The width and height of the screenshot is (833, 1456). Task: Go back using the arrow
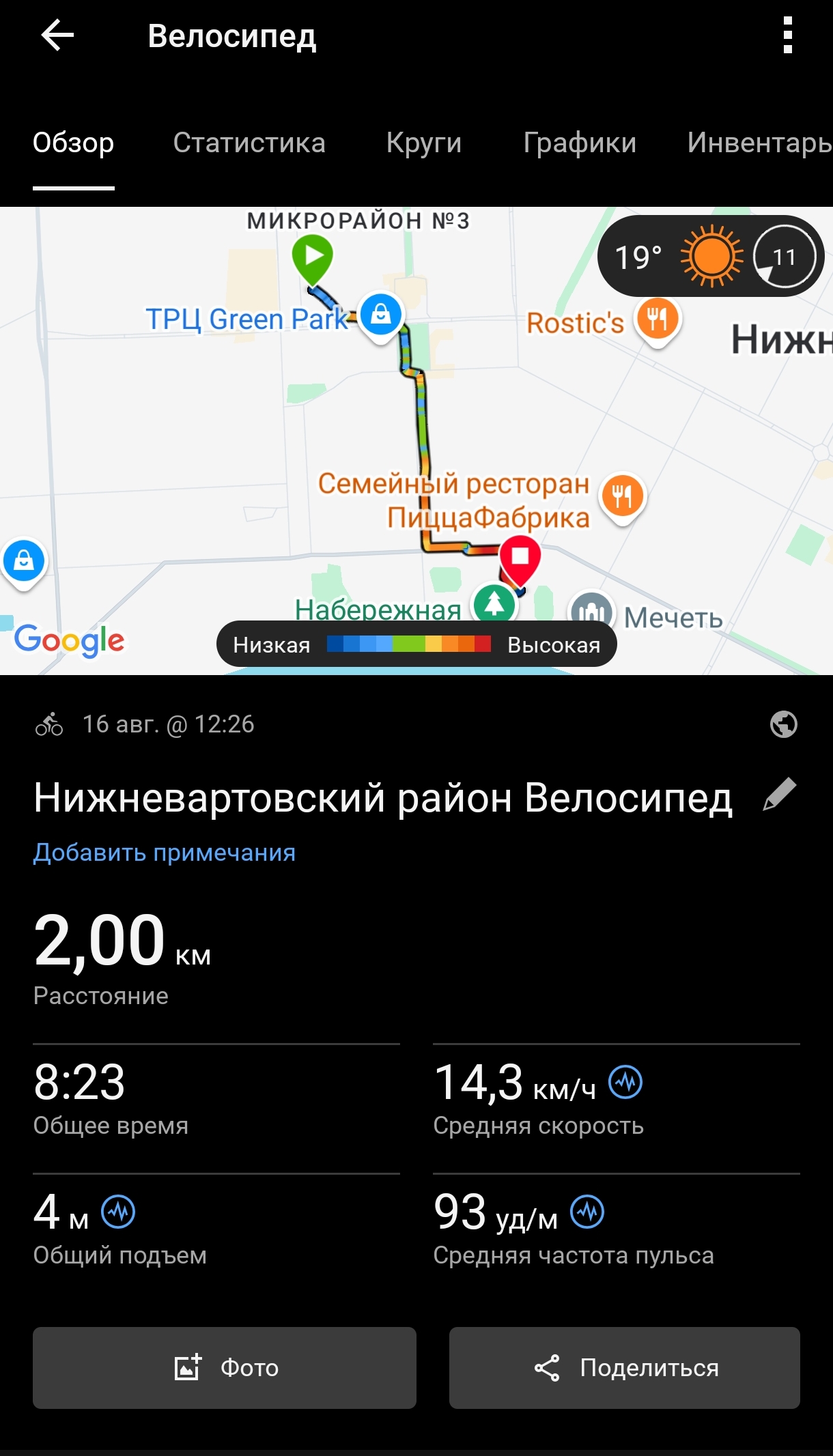[57, 35]
